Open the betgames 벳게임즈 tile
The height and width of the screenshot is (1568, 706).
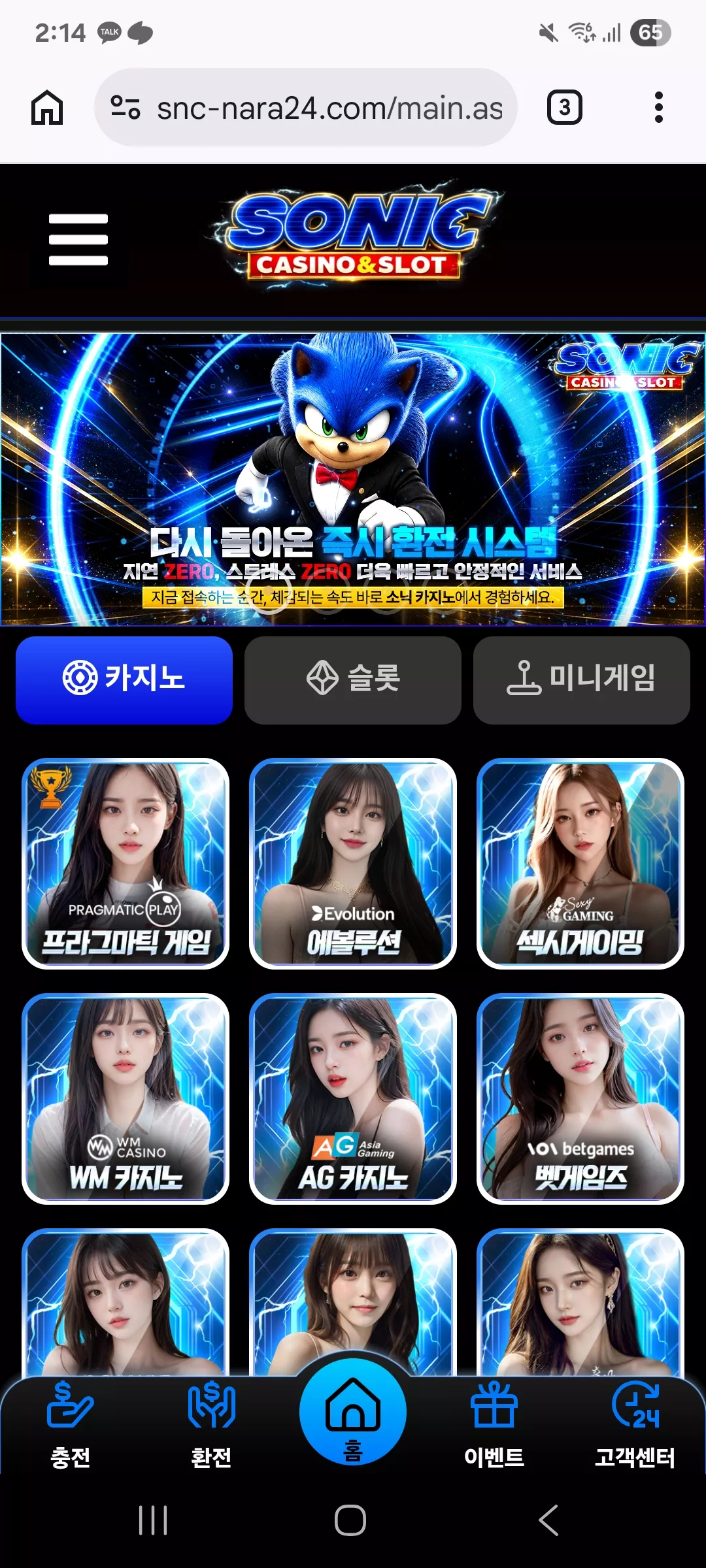click(x=580, y=1099)
